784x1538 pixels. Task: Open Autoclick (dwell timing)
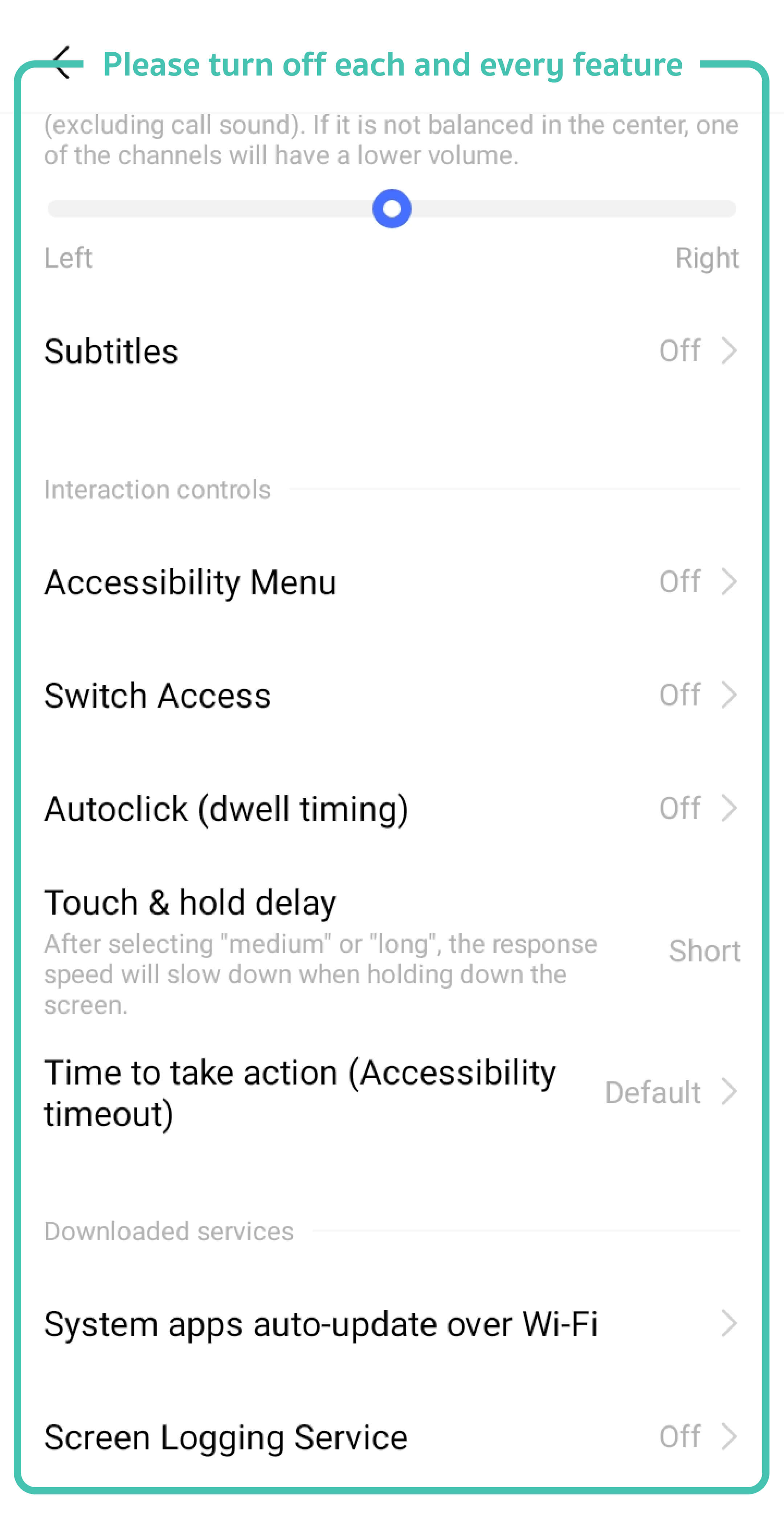[x=391, y=809]
